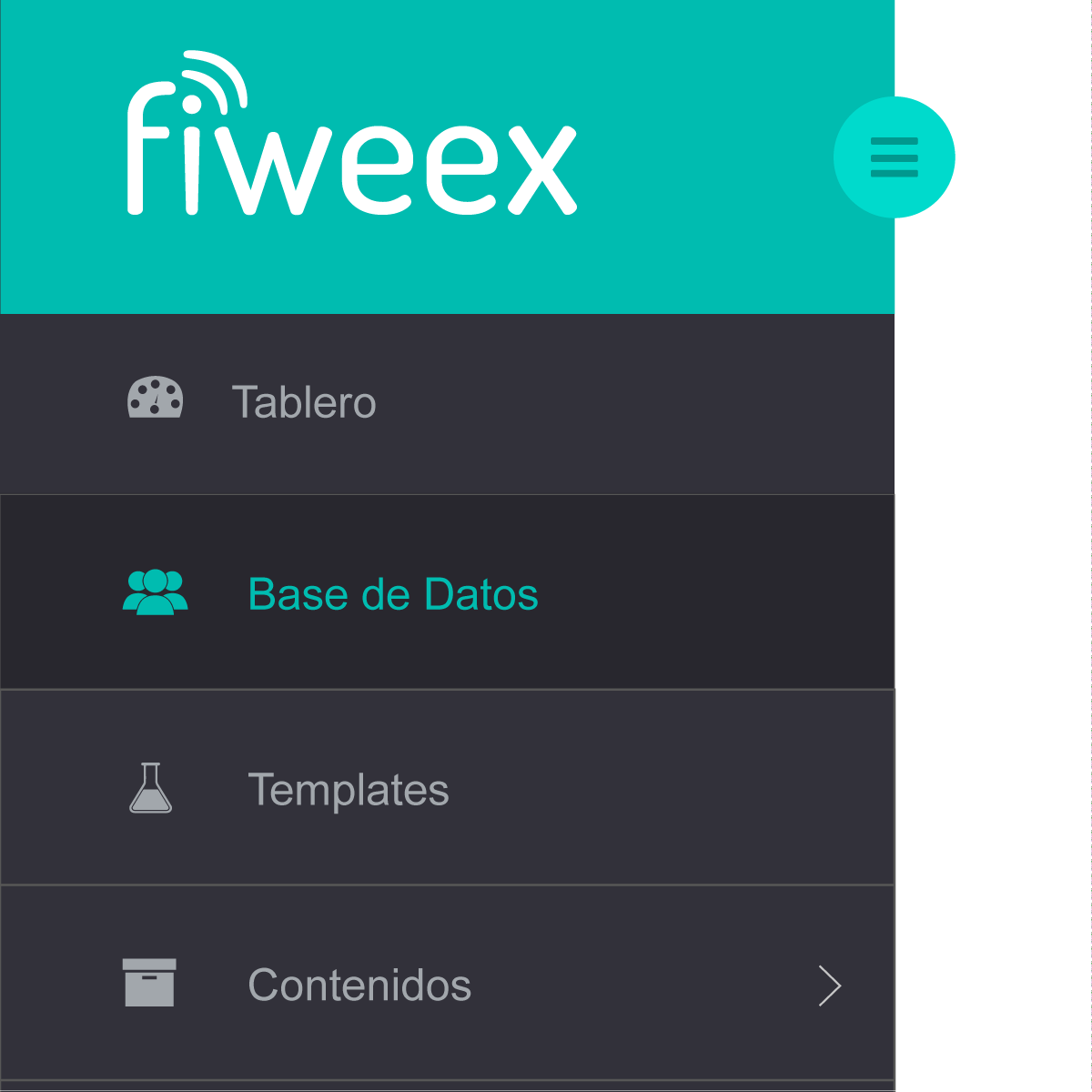Open the Tablero dashboard
1092x1092 pixels.
447,404
